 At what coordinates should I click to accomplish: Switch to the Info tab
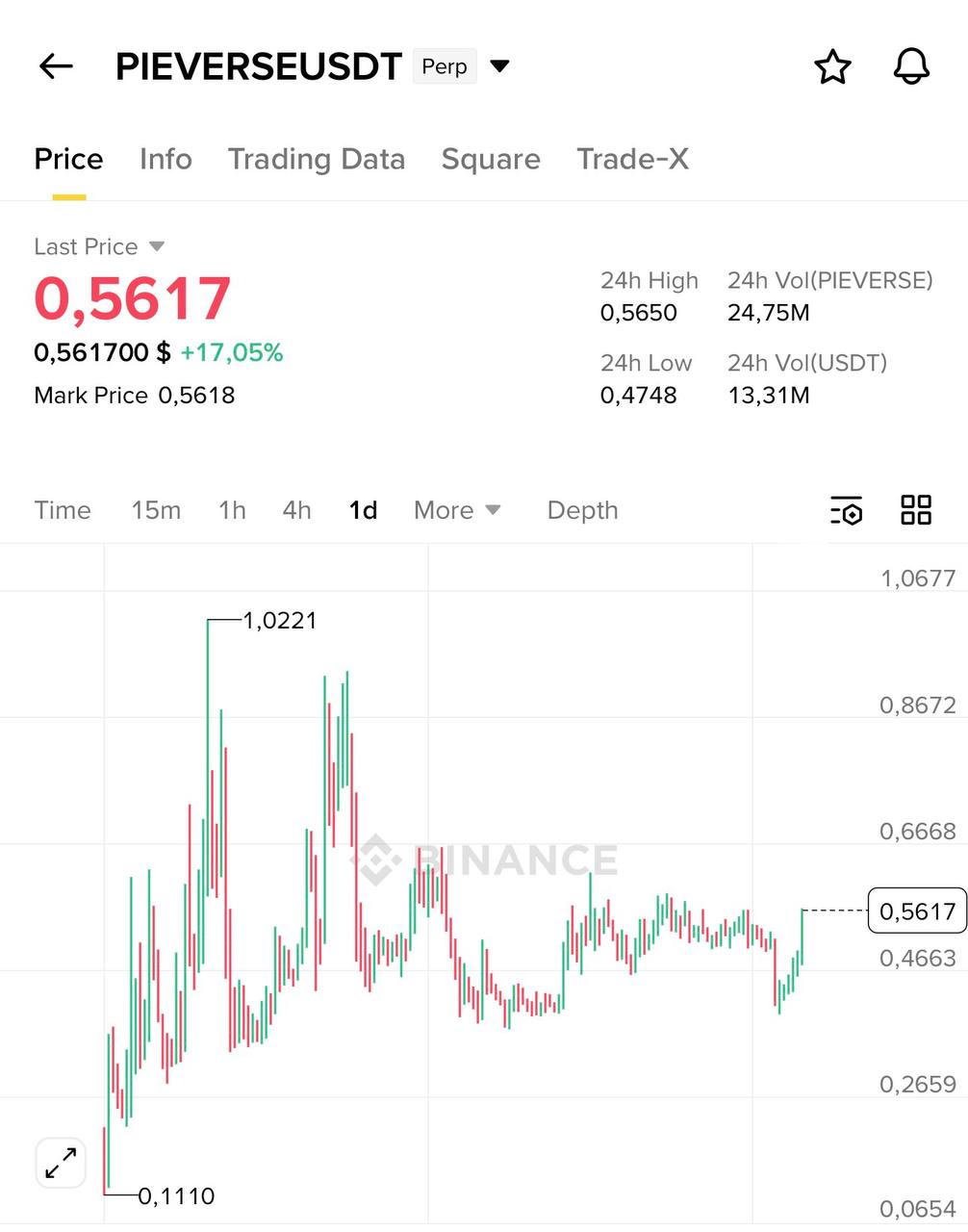coord(166,159)
